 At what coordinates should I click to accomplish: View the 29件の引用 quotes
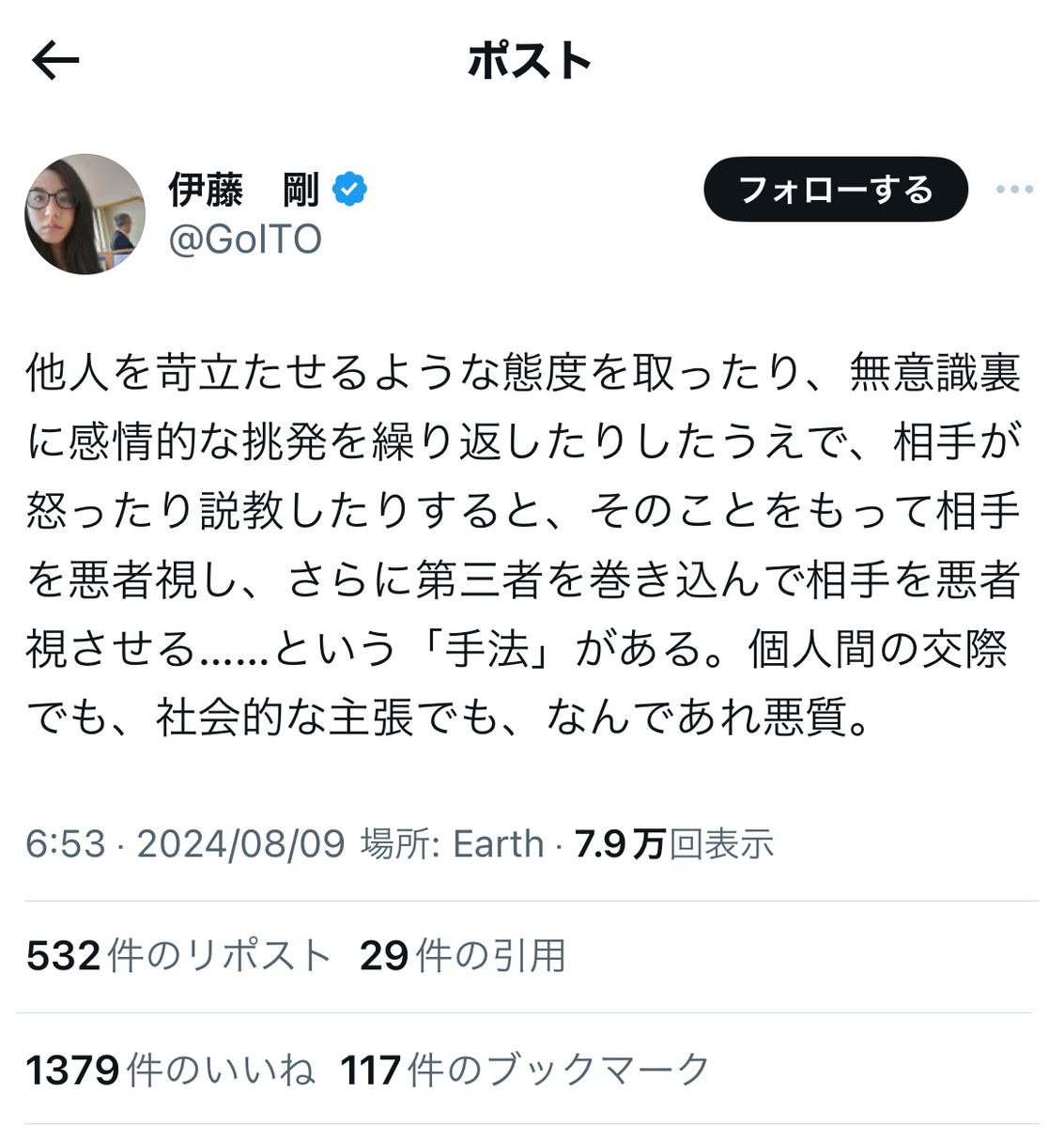click(x=463, y=956)
